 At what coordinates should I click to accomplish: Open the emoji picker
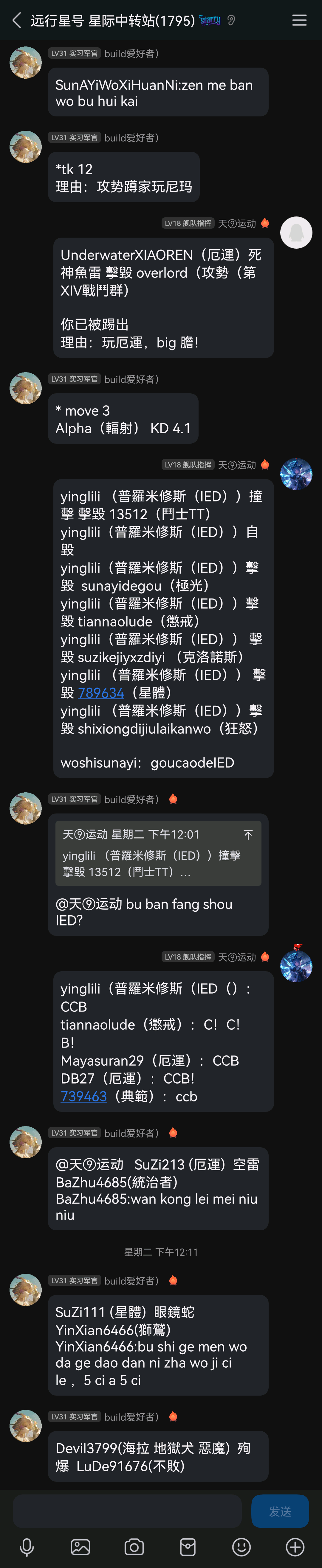pyautogui.click(x=241, y=1547)
